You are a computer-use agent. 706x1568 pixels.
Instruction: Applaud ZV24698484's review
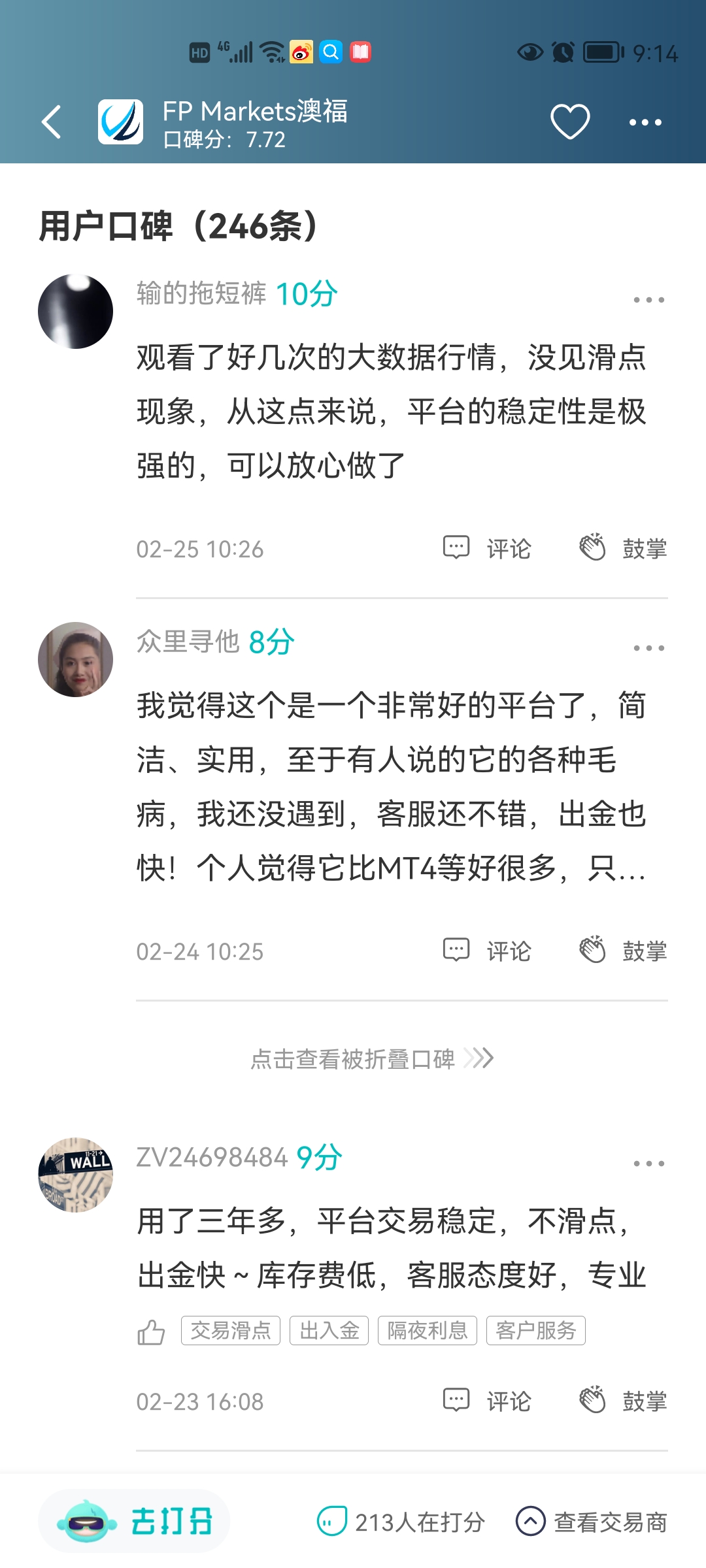623,1401
